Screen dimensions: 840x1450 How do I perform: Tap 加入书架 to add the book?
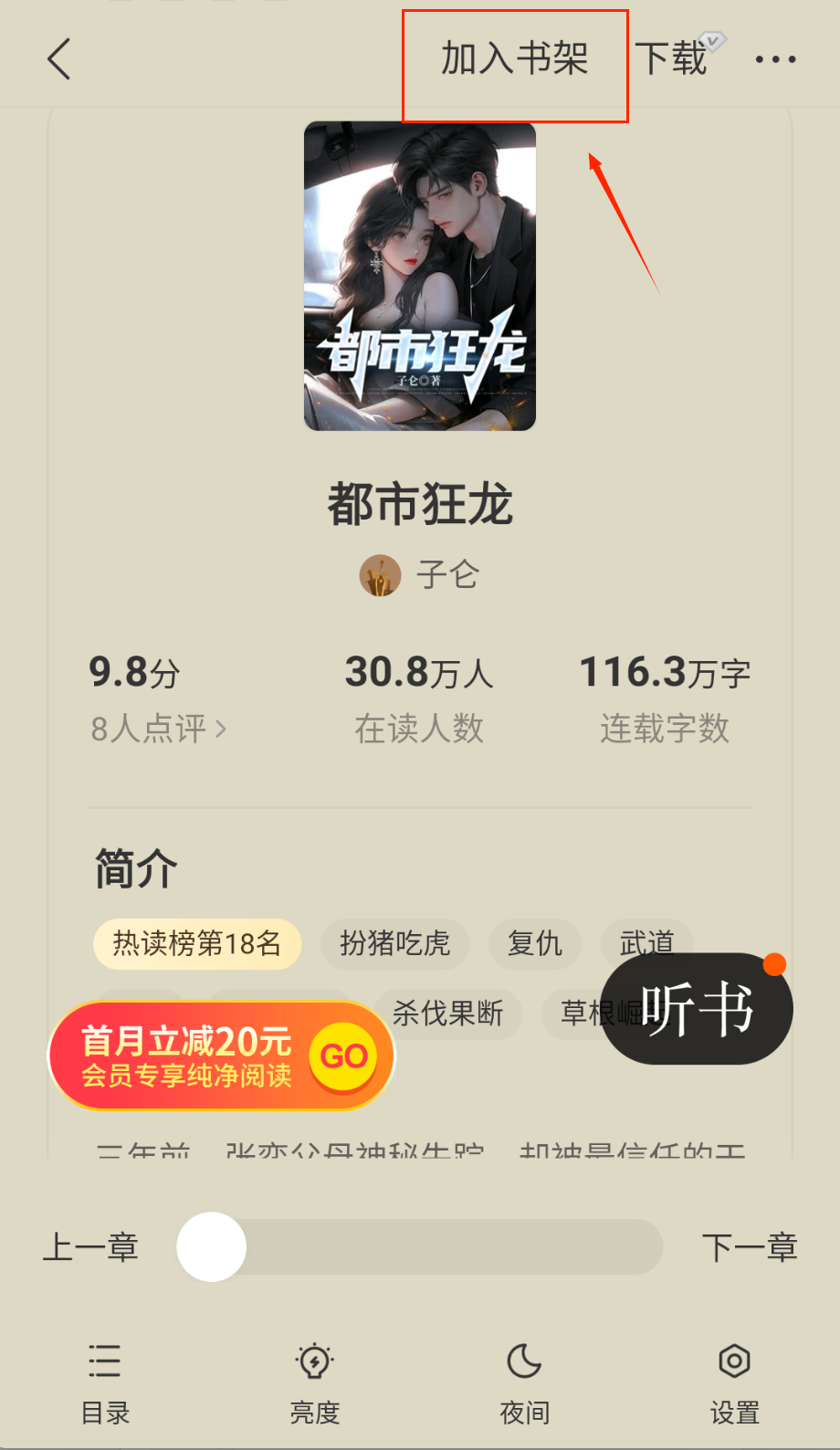tap(515, 60)
